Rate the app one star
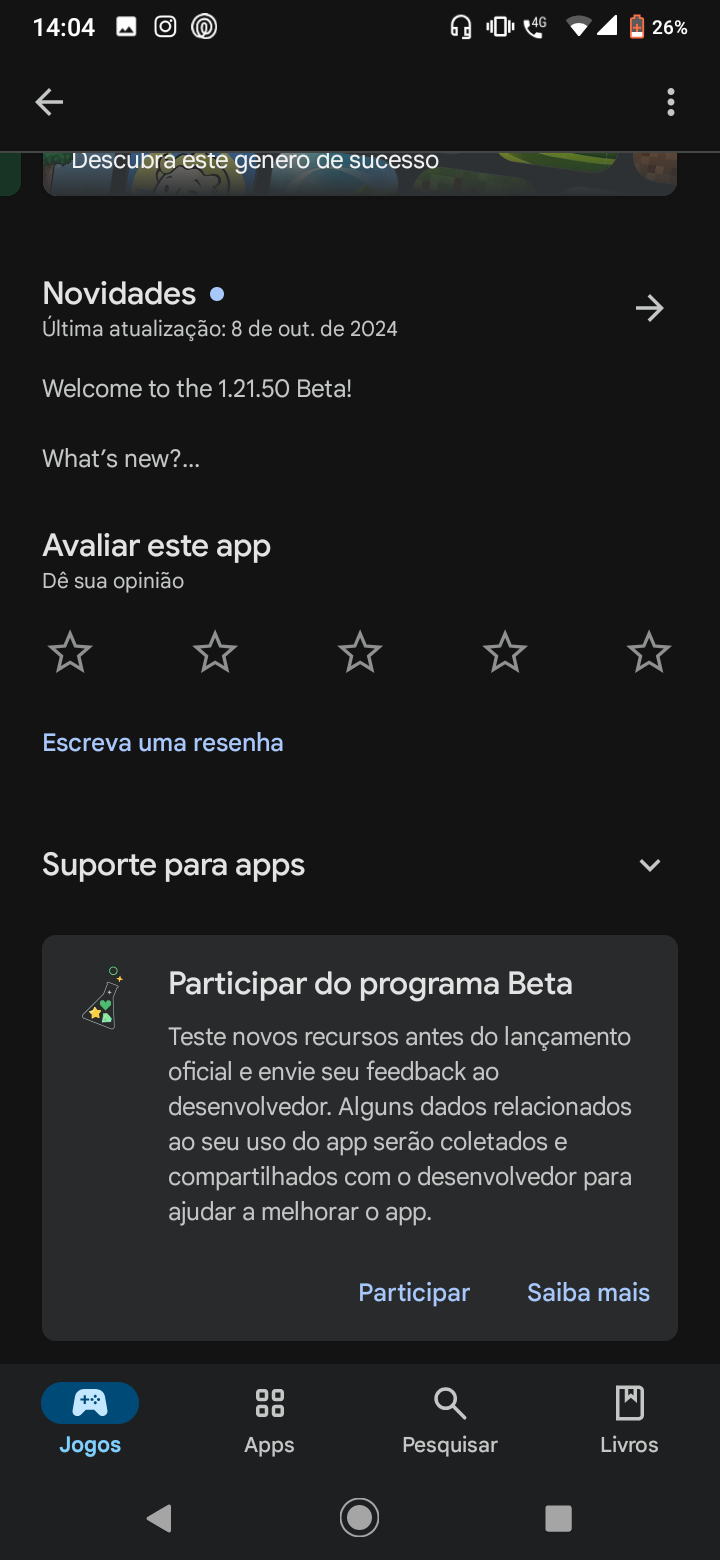 [70, 653]
